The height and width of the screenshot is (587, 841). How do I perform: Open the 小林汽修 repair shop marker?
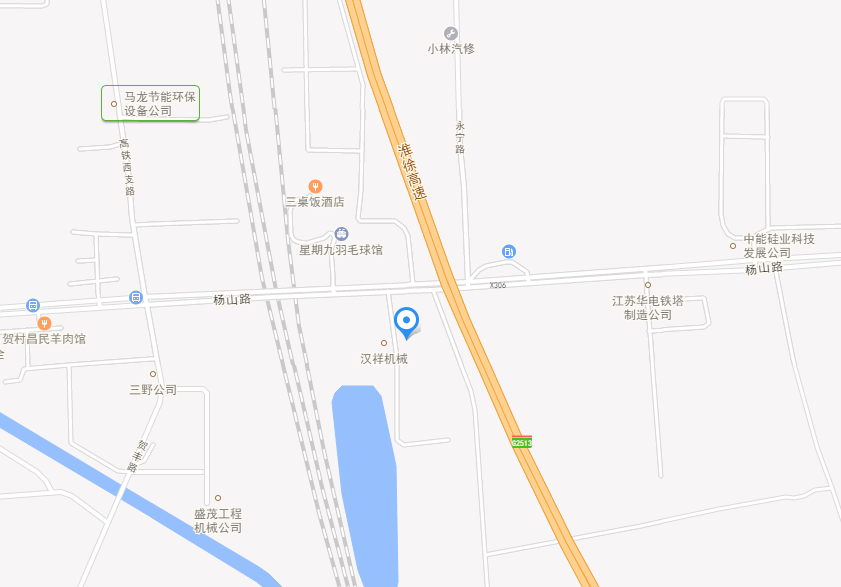pos(451,34)
